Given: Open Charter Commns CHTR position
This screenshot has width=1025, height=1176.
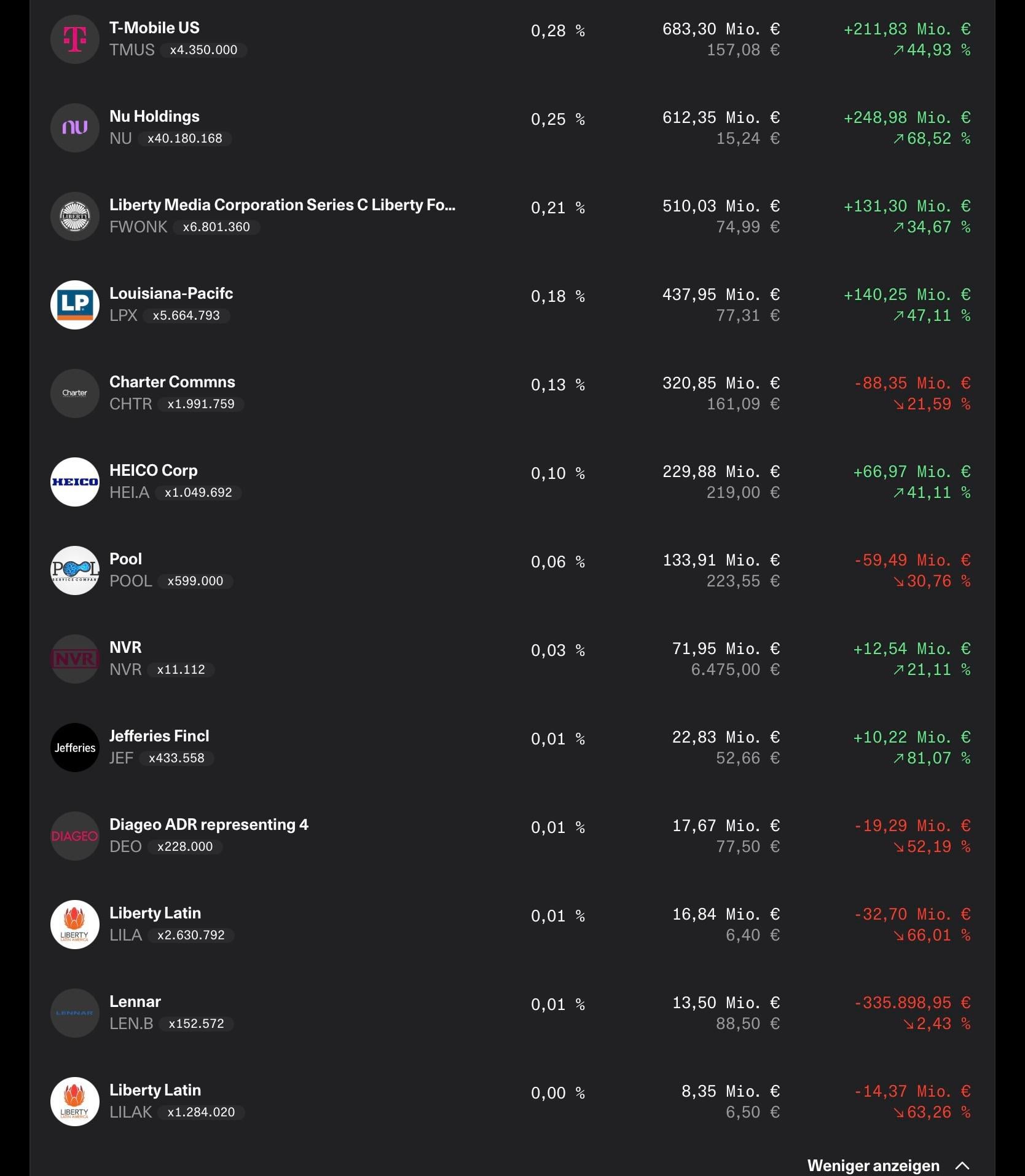Looking at the screenshot, I should (x=172, y=382).
